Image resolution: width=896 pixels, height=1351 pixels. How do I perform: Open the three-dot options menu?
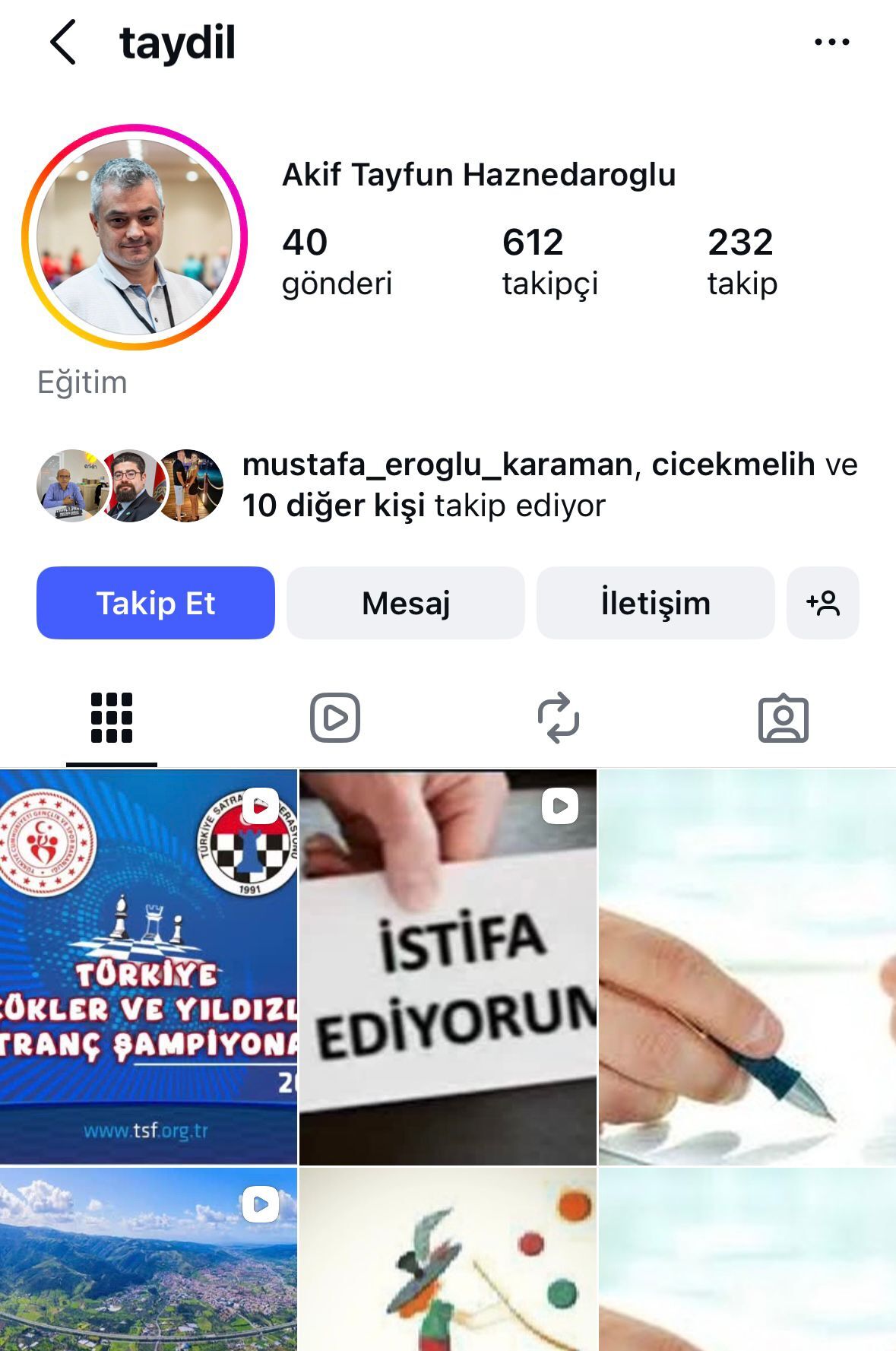click(831, 43)
